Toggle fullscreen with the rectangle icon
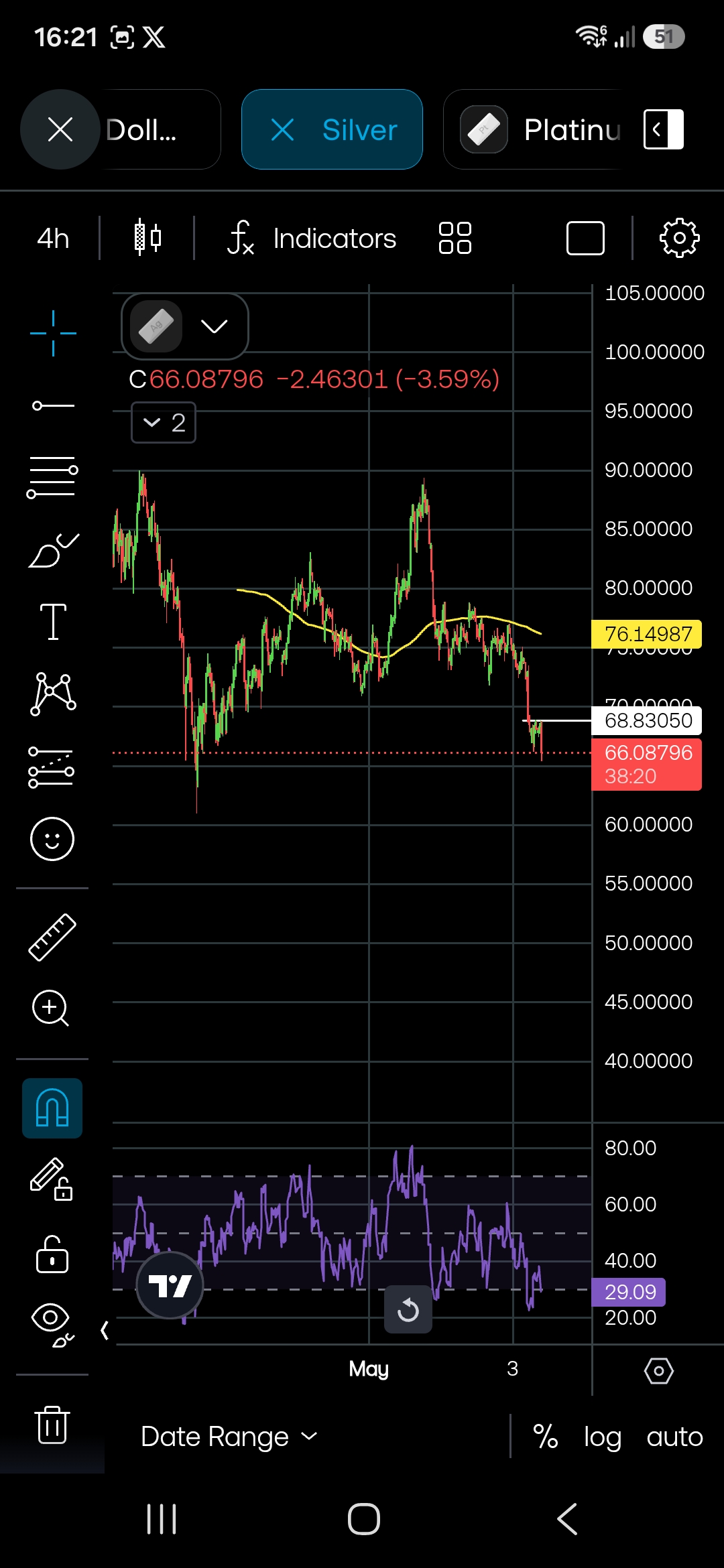724x1568 pixels. pyautogui.click(x=585, y=238)
